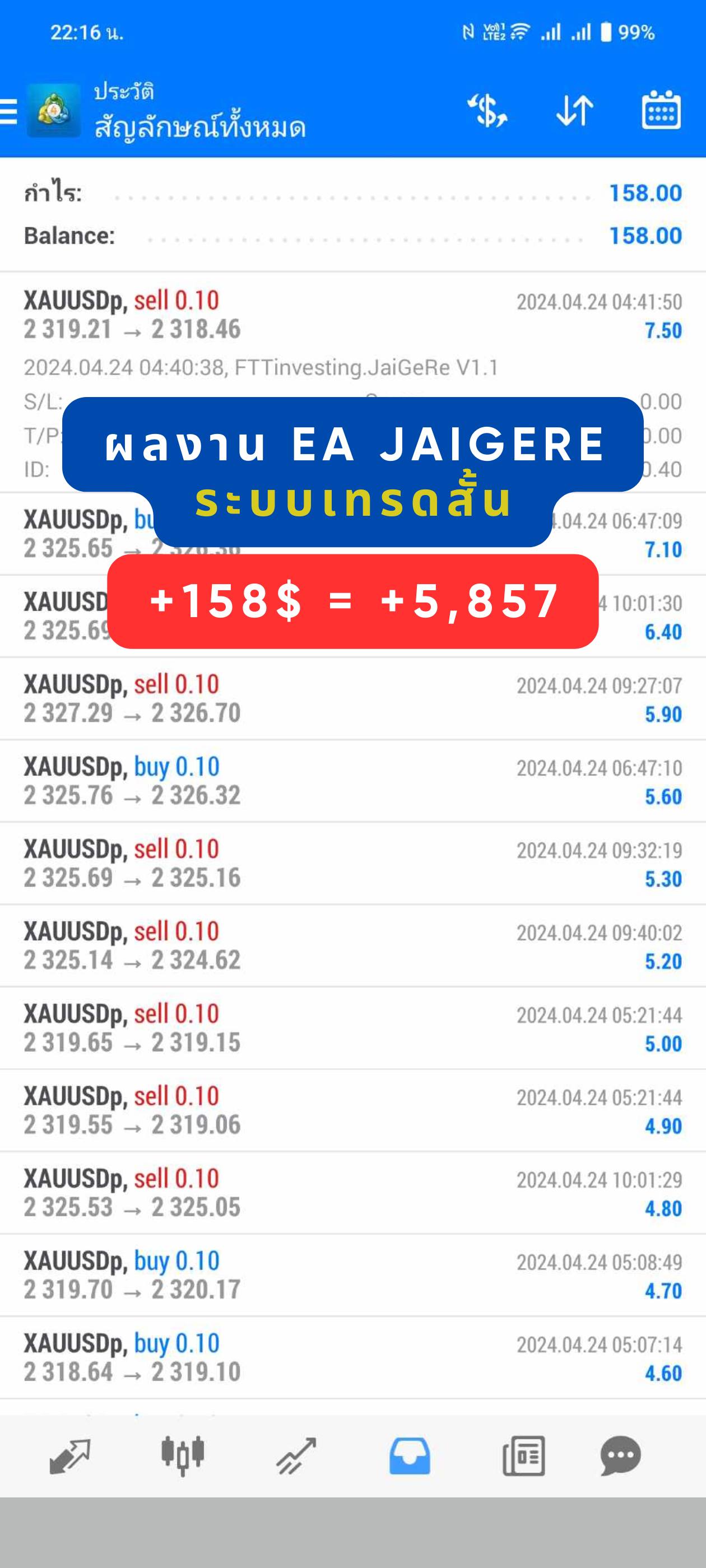Expand the sell trade closed at 10:01:29

click(352, 1192)
